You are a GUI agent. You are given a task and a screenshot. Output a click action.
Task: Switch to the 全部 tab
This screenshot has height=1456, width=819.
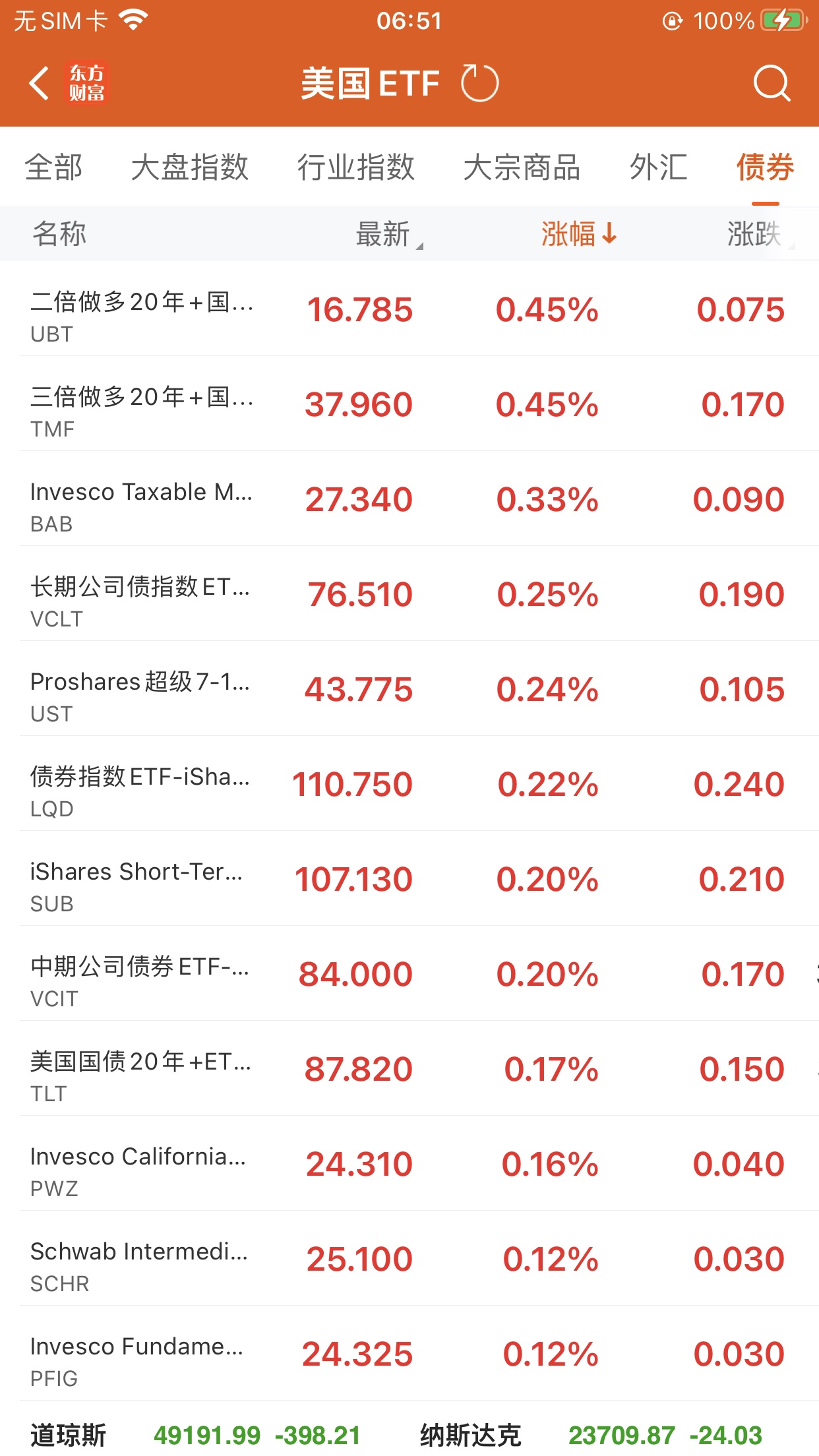click(x=54, y=167)
